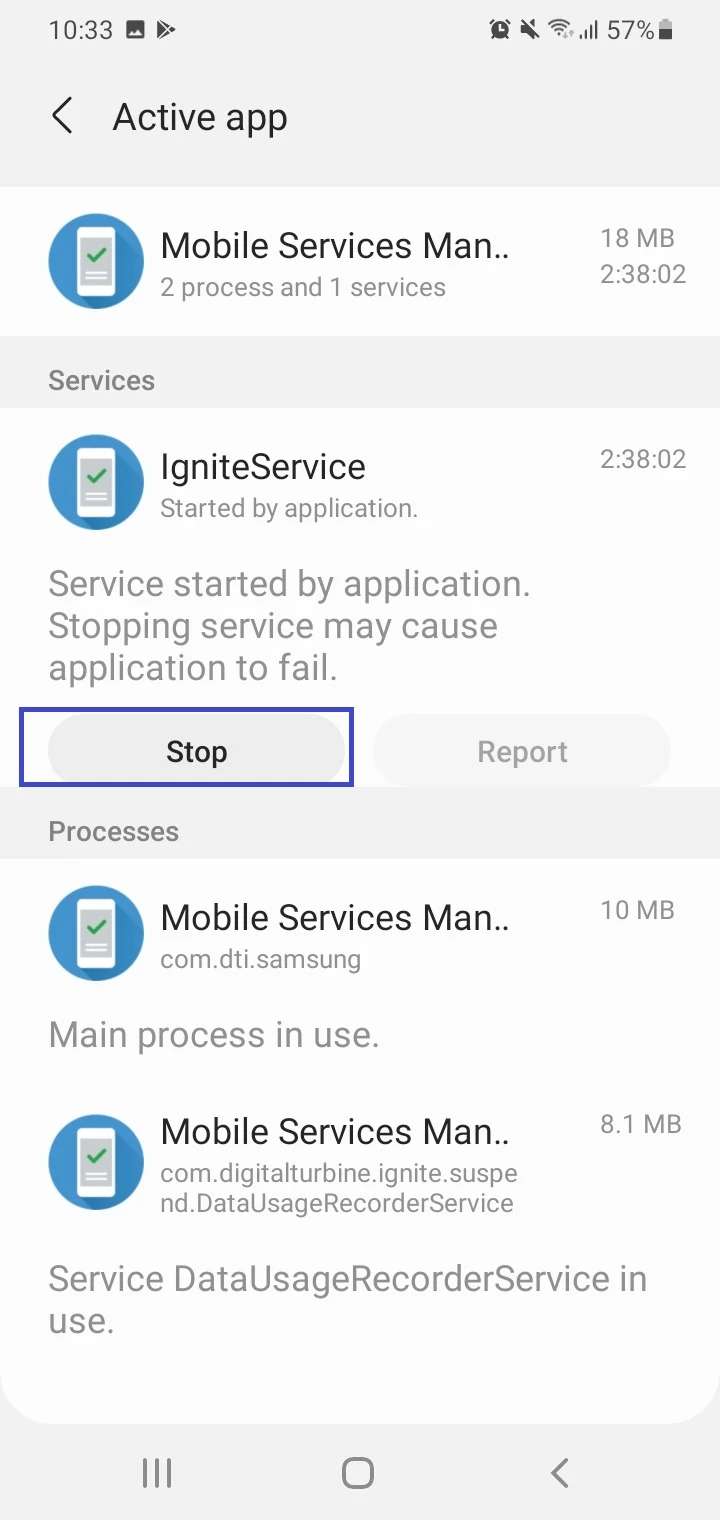This screenshot has height=1520, width=720.
Task: Go to the home screen
Action: point(358,1473)
